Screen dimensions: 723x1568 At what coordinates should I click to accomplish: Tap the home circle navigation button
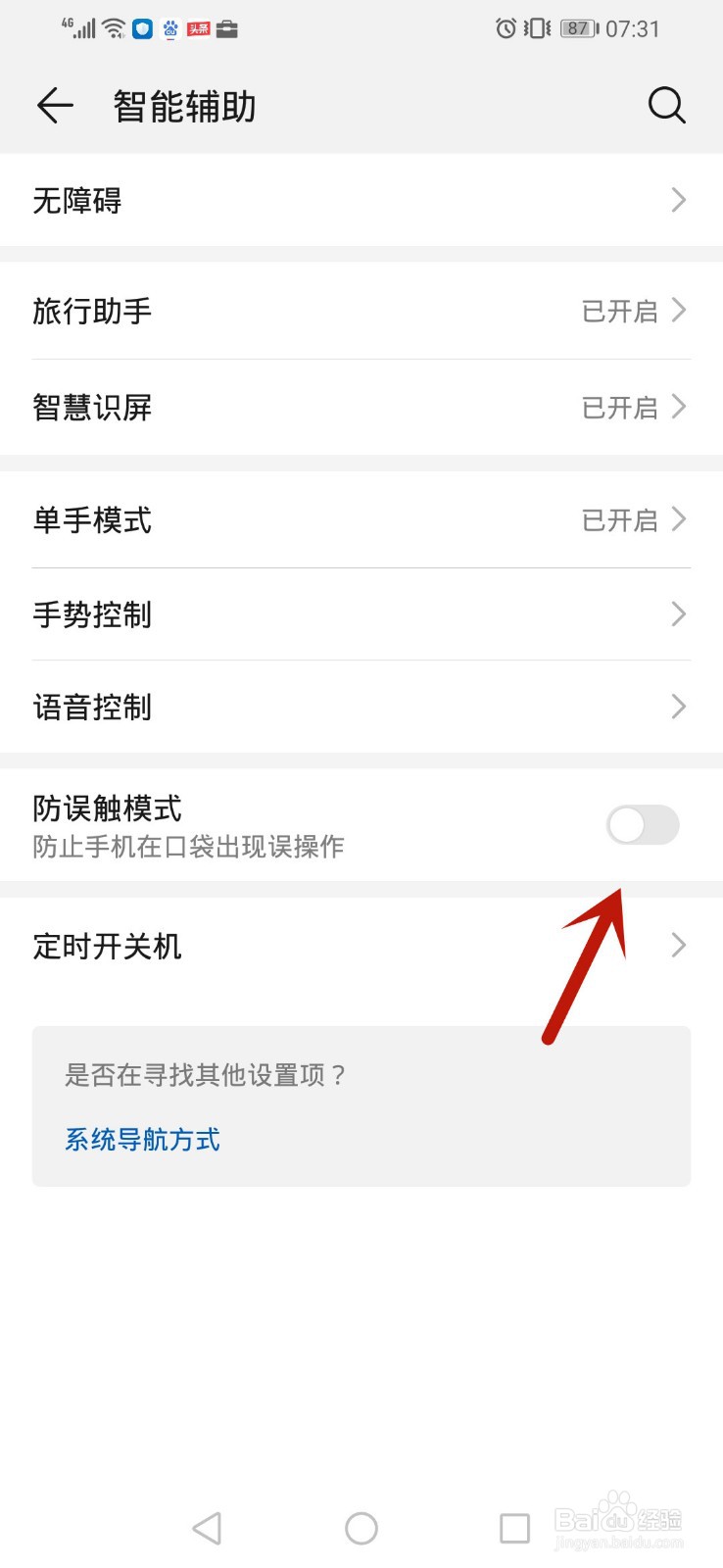(361, 1527)
